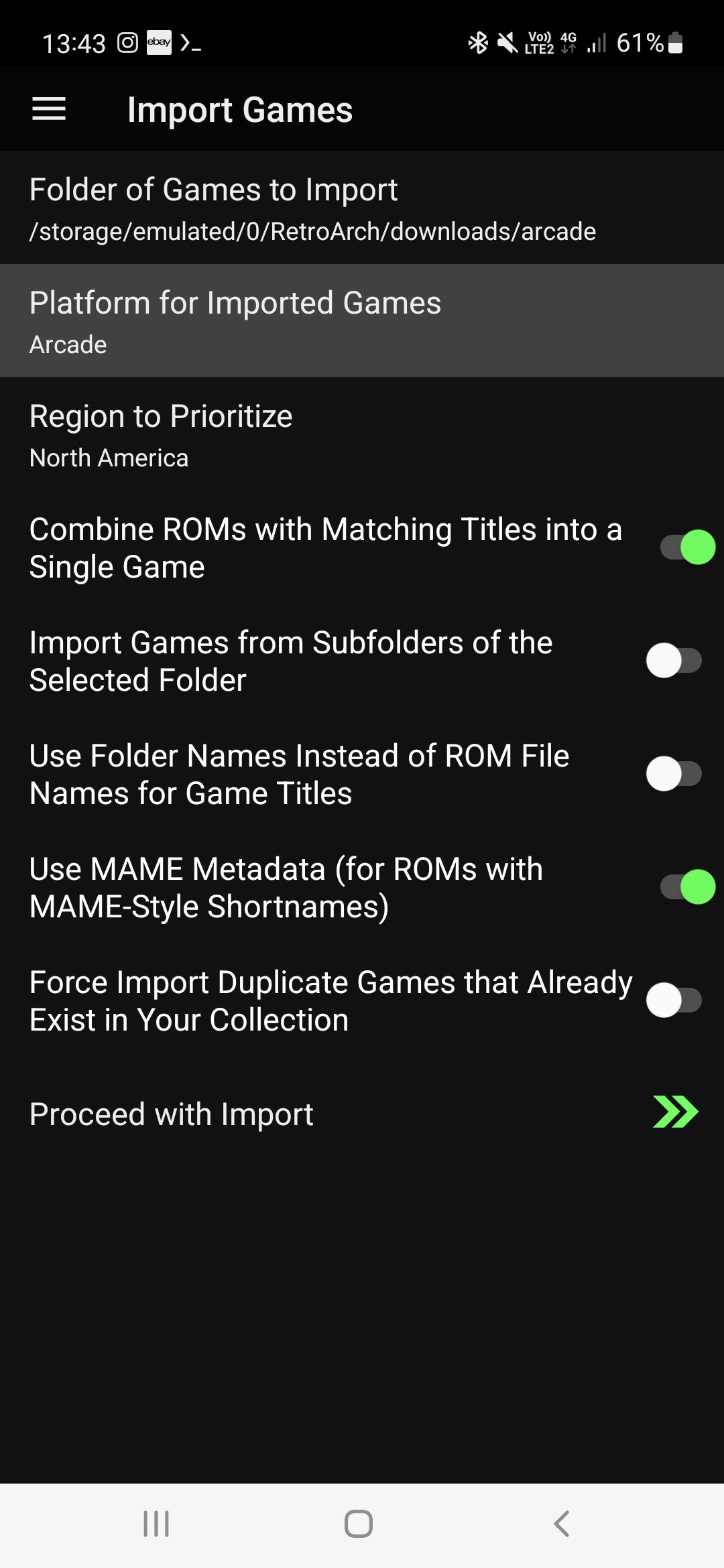Enable Force Import Duplicate Games switch

pyautogui.click(x=674, y=1000)
